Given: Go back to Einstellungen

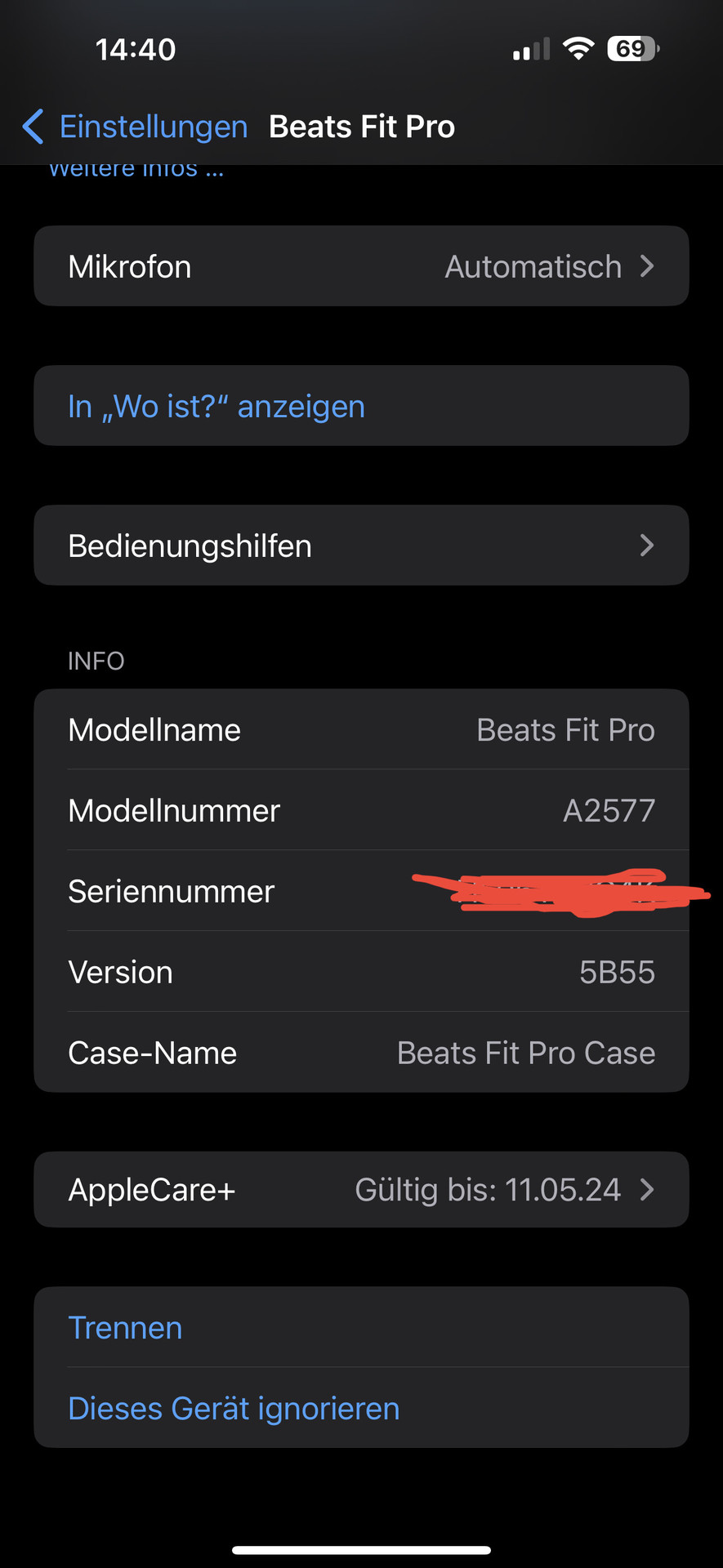Looking at the screenshot, I should click(136, 127).
